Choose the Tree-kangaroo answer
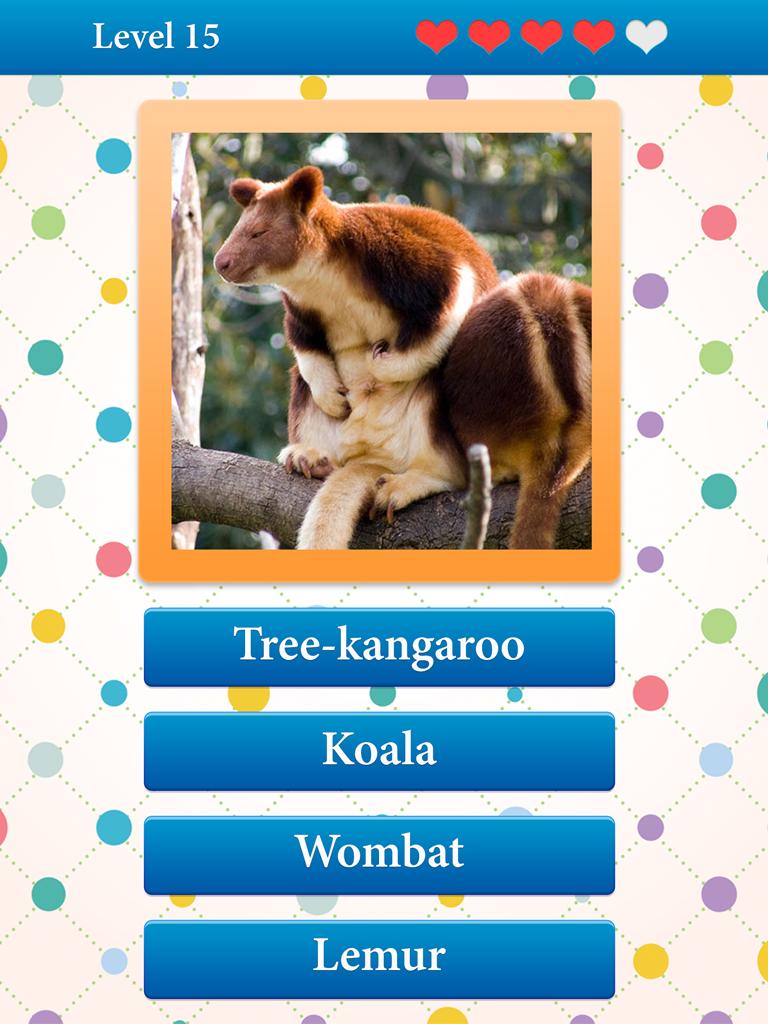The width and height of the screenshot is (768, 1024). [x=379, y=646]
